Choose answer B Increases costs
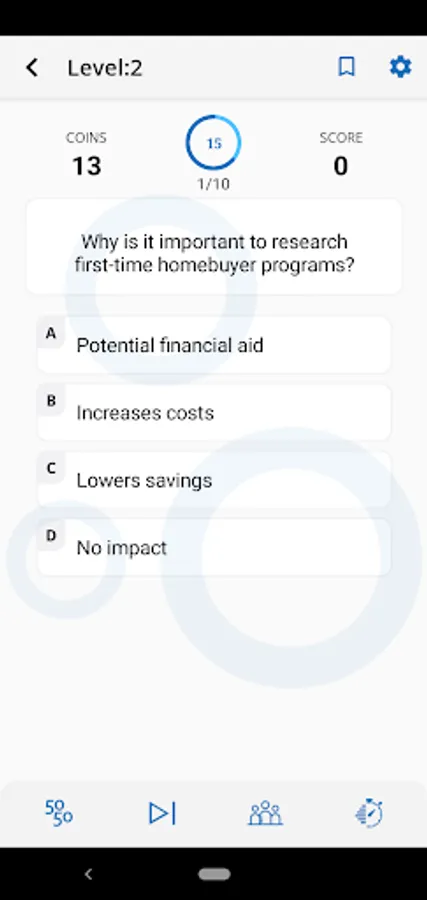 214,413
